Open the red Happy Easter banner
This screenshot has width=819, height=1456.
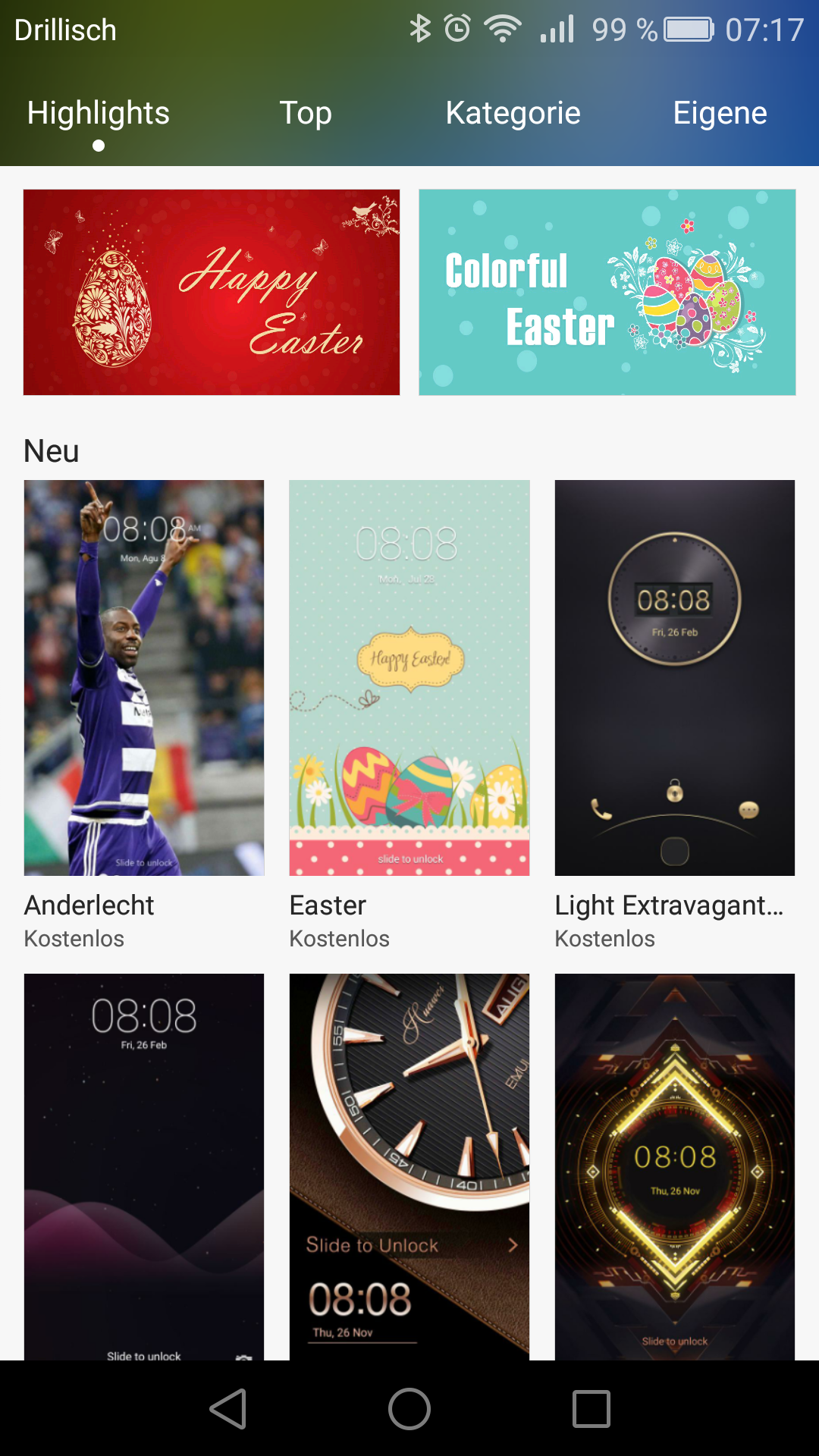click(x=212, y=292)
